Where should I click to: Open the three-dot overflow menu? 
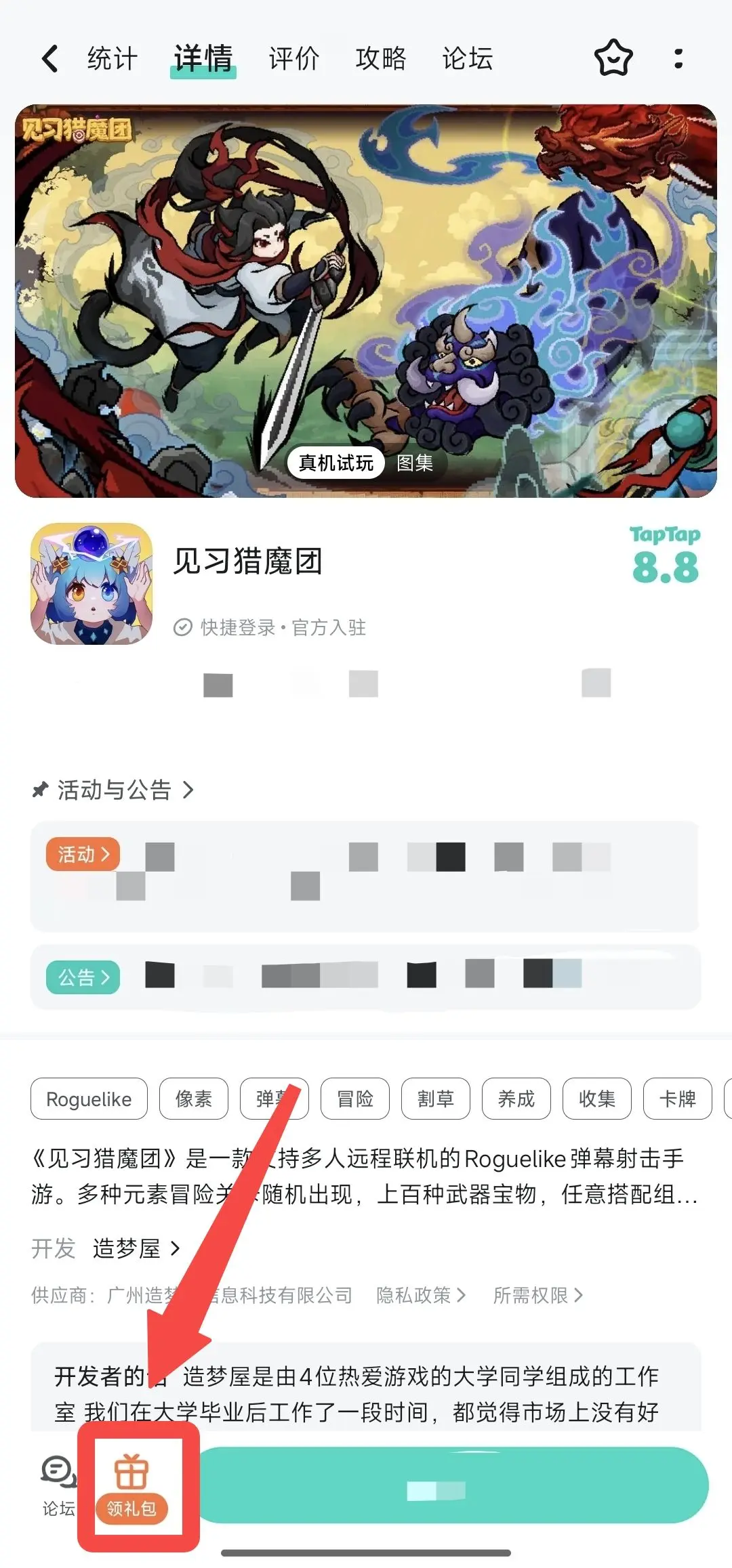click(x=678, y=58)
